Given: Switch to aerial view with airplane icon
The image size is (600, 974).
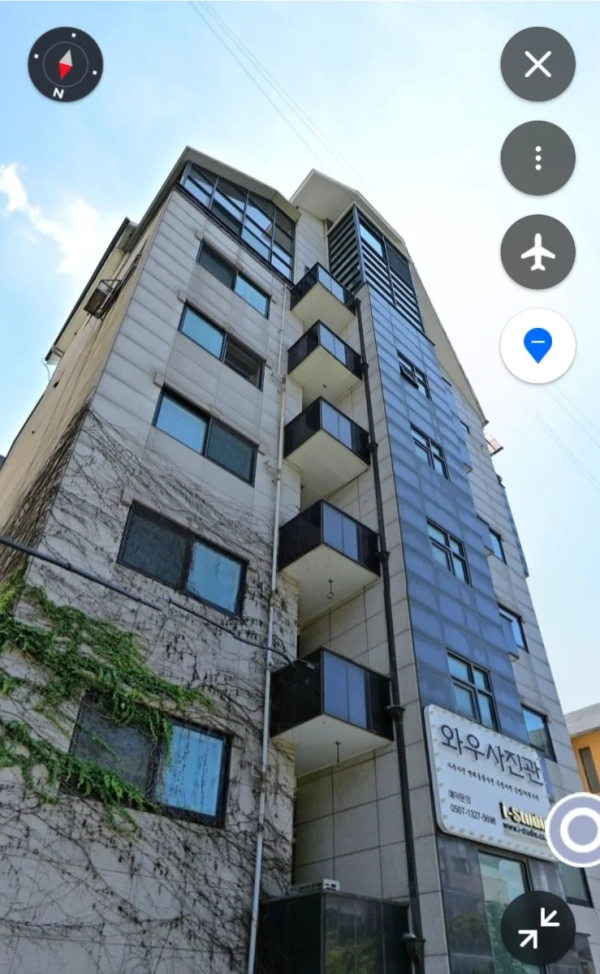Looking at the screenshot, I should (538, 252).
